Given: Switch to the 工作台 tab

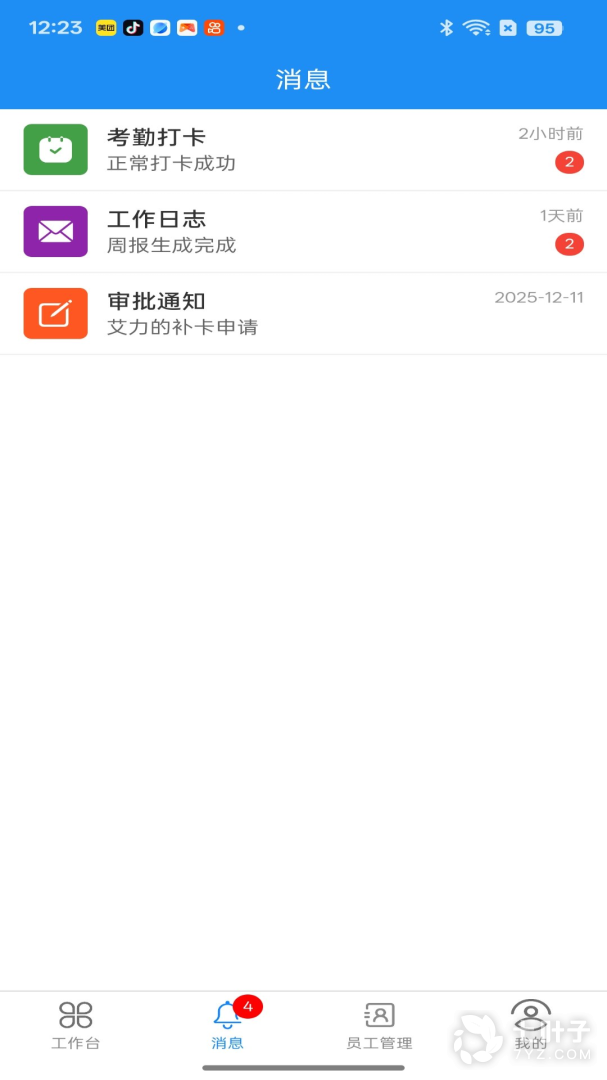Looking at the screenshot, I should [x=76, y=1025].
